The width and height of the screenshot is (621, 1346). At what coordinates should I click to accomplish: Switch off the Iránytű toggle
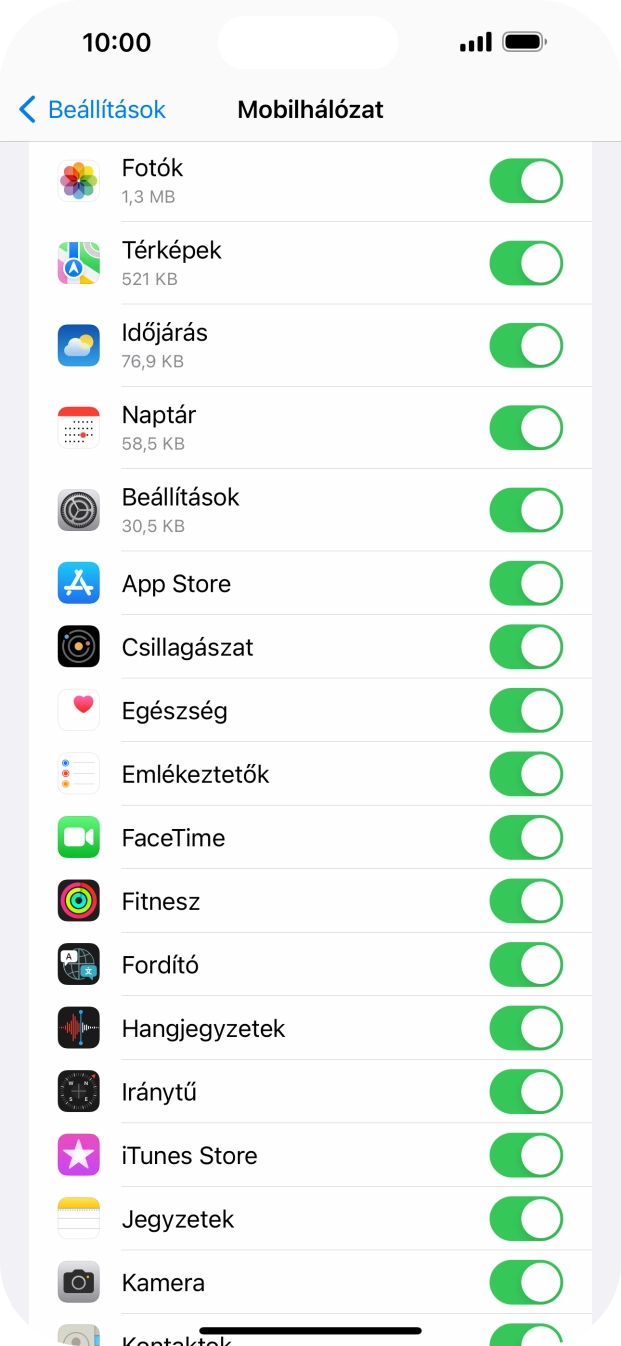click(x=526, y=1091)
